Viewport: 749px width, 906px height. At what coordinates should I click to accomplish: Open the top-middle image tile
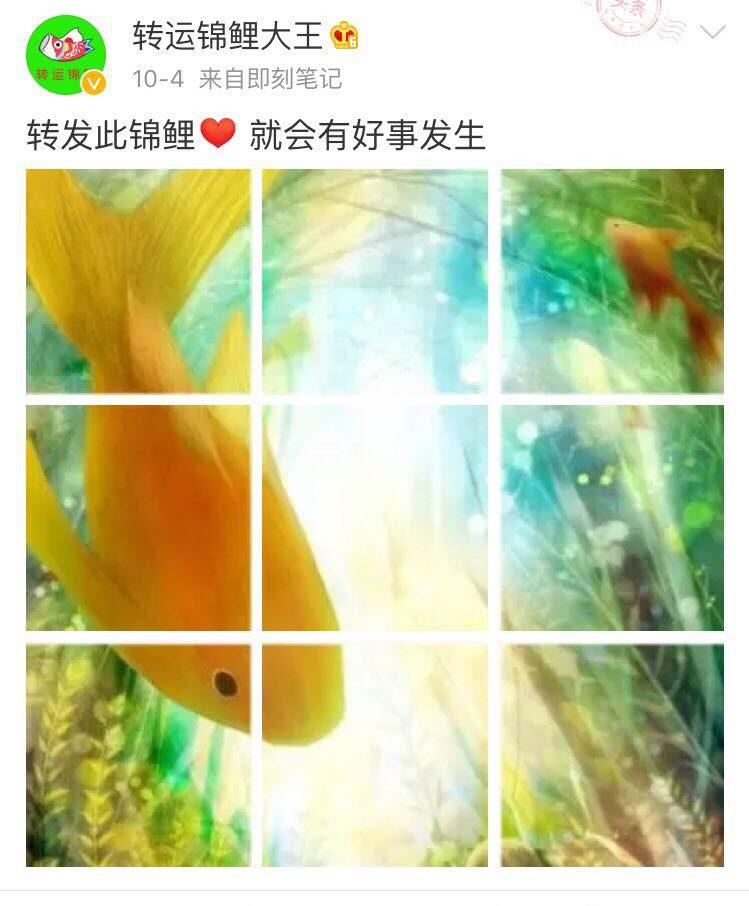pyautogui.click(x=375, y=281)
